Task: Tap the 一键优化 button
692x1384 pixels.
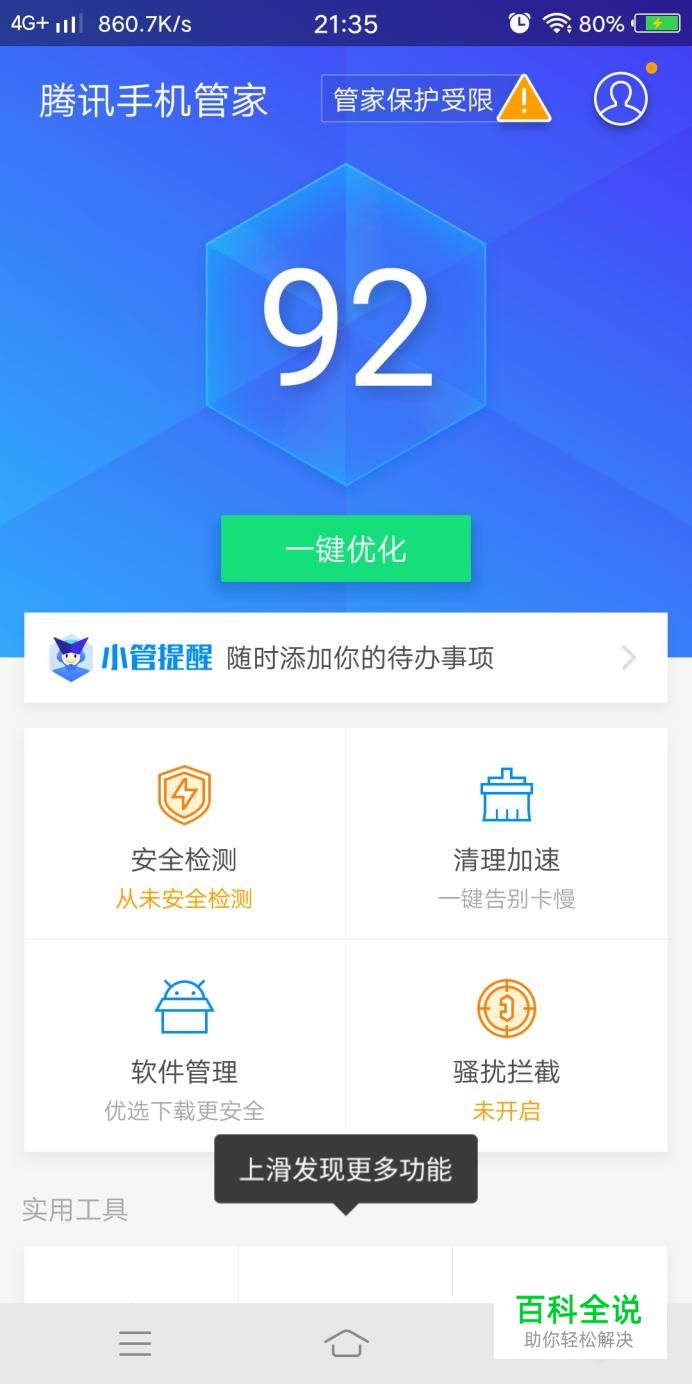Action: pos(346,548)
